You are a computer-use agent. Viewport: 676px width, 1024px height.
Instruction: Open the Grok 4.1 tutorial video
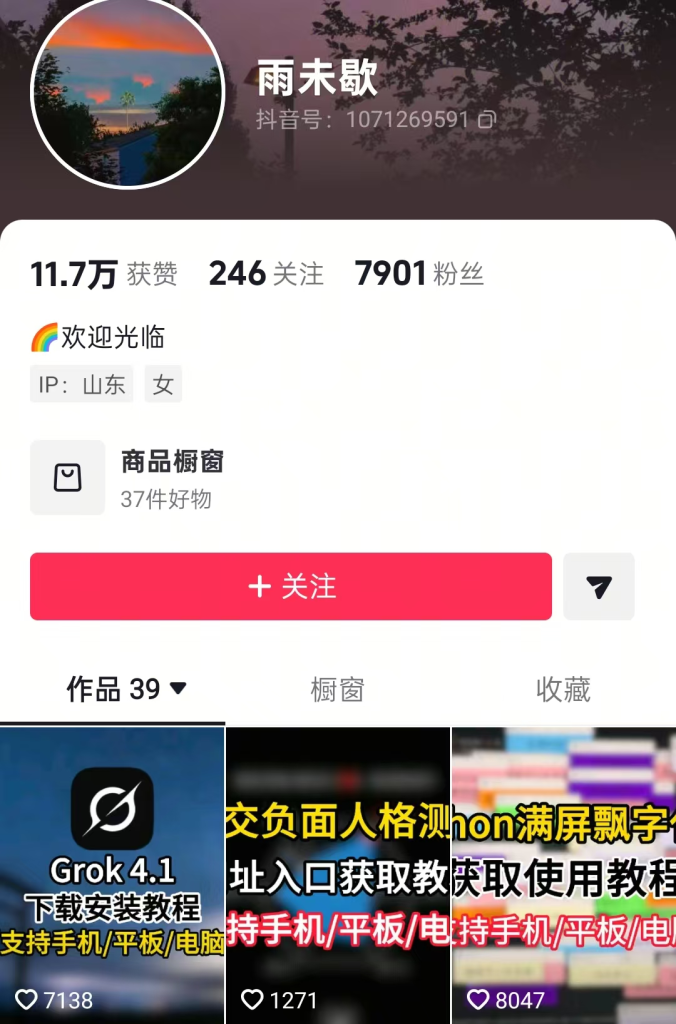(x=112, y=875)
